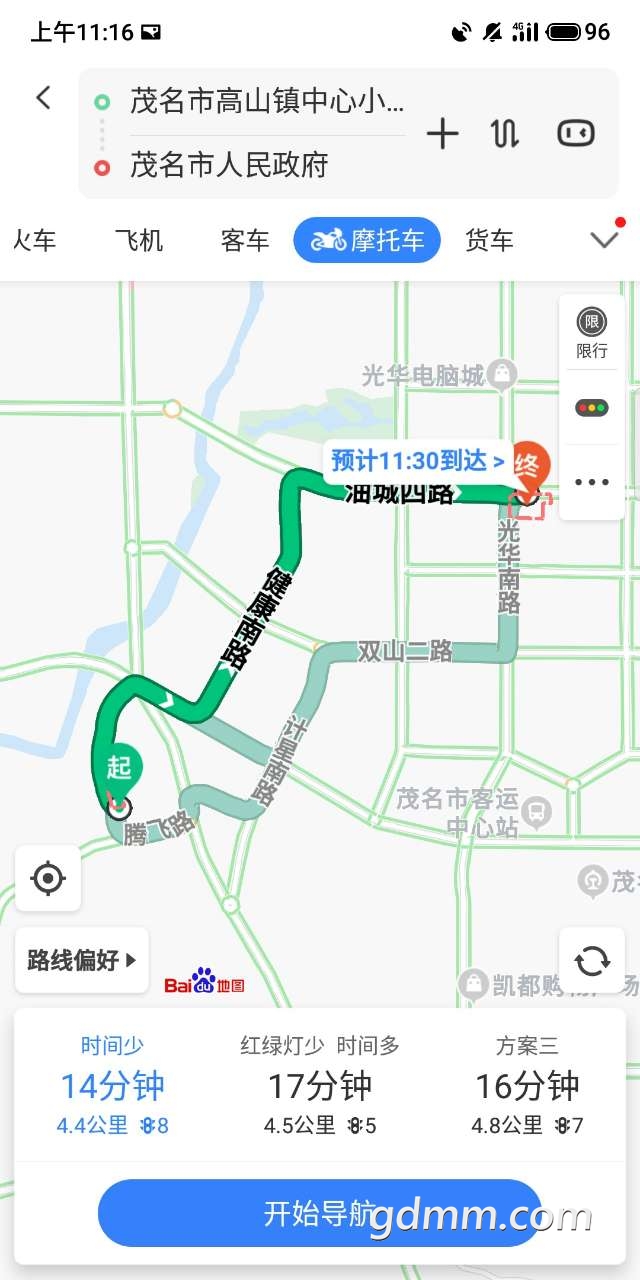The height and width of the screenshot is (1280, 640).
Task: Open the voice assistant icon
Action: (x=575, y=133)
